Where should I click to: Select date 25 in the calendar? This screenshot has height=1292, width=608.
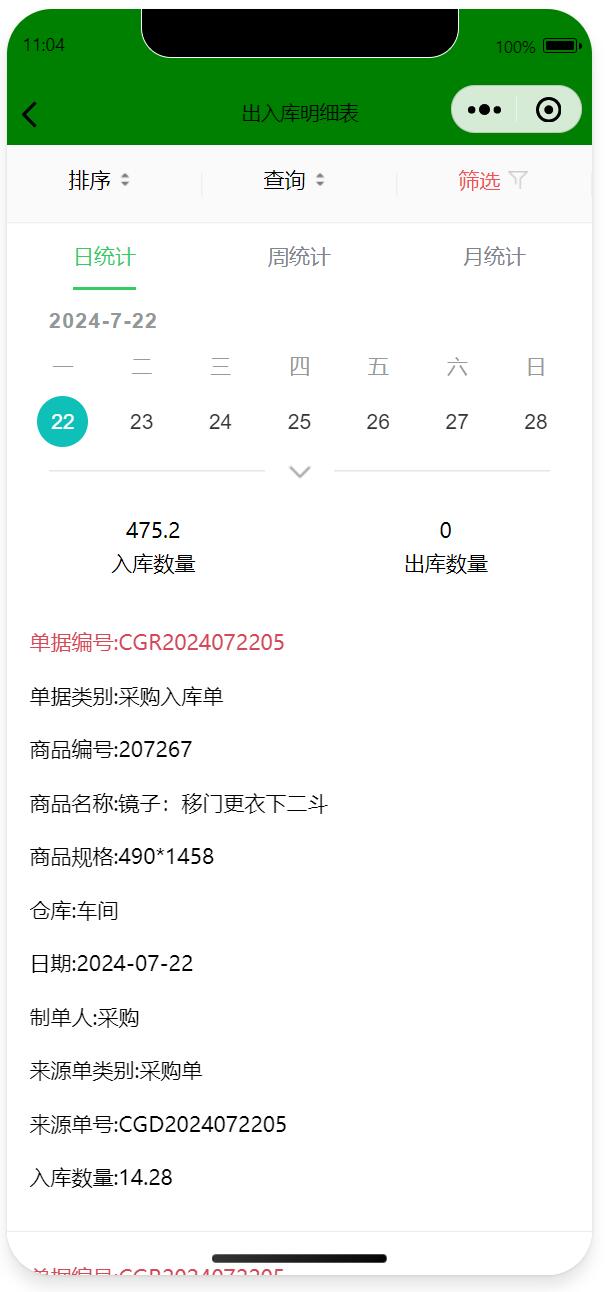click(x=299, y=422)
